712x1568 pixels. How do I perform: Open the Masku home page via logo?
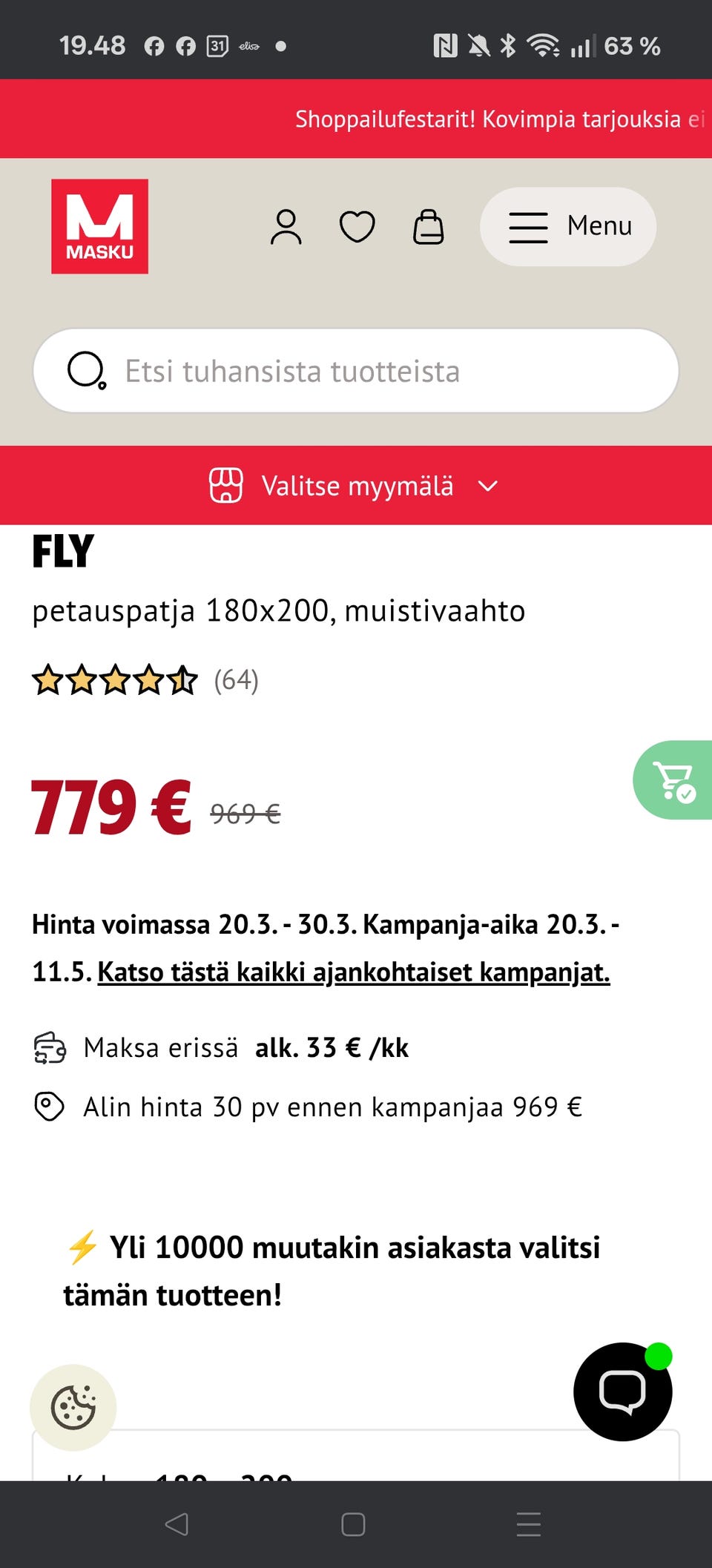click(99, 226)
